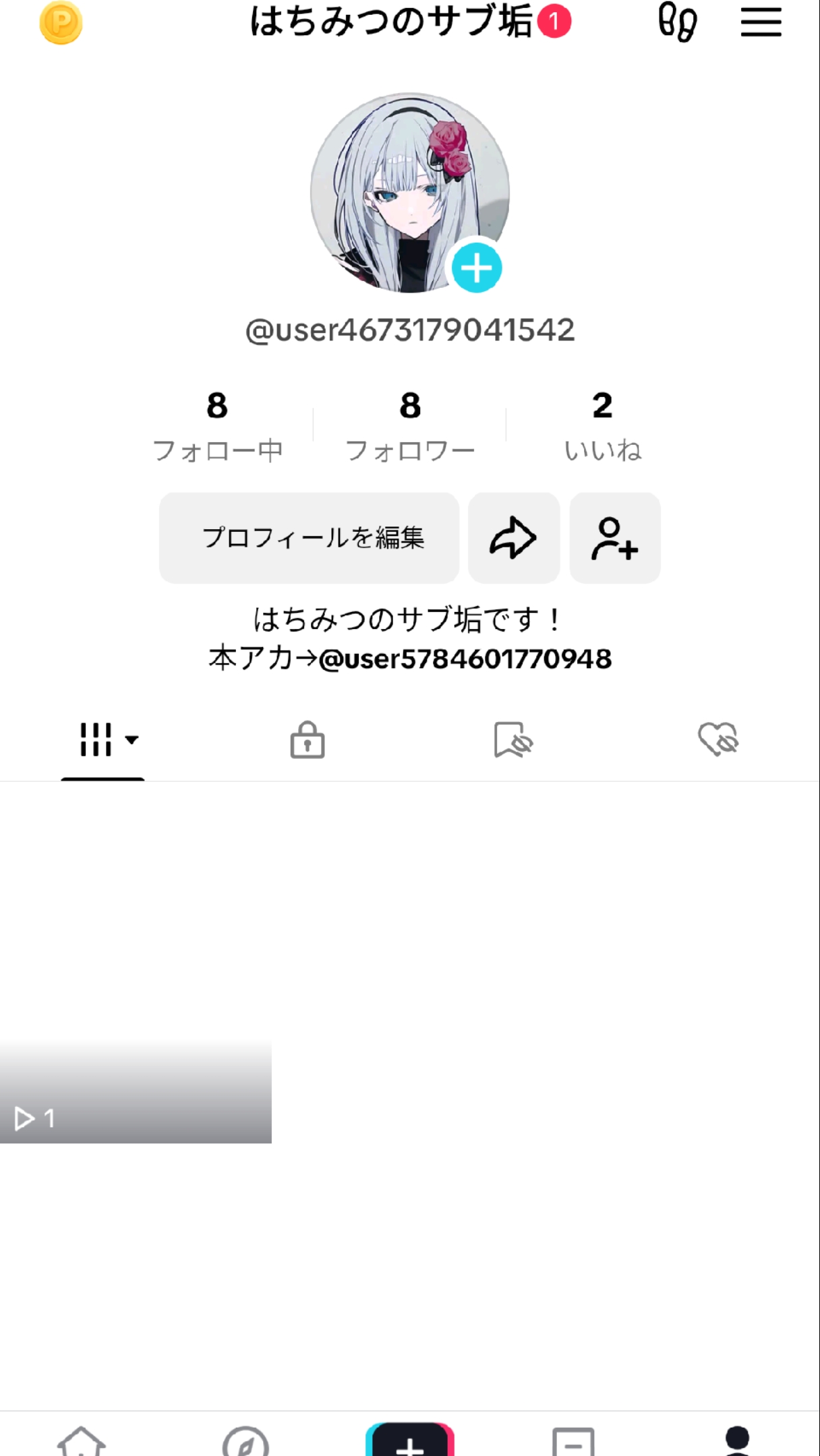Switch to the private videos lock tab
820x1456 pixels.
pos(307,740)
